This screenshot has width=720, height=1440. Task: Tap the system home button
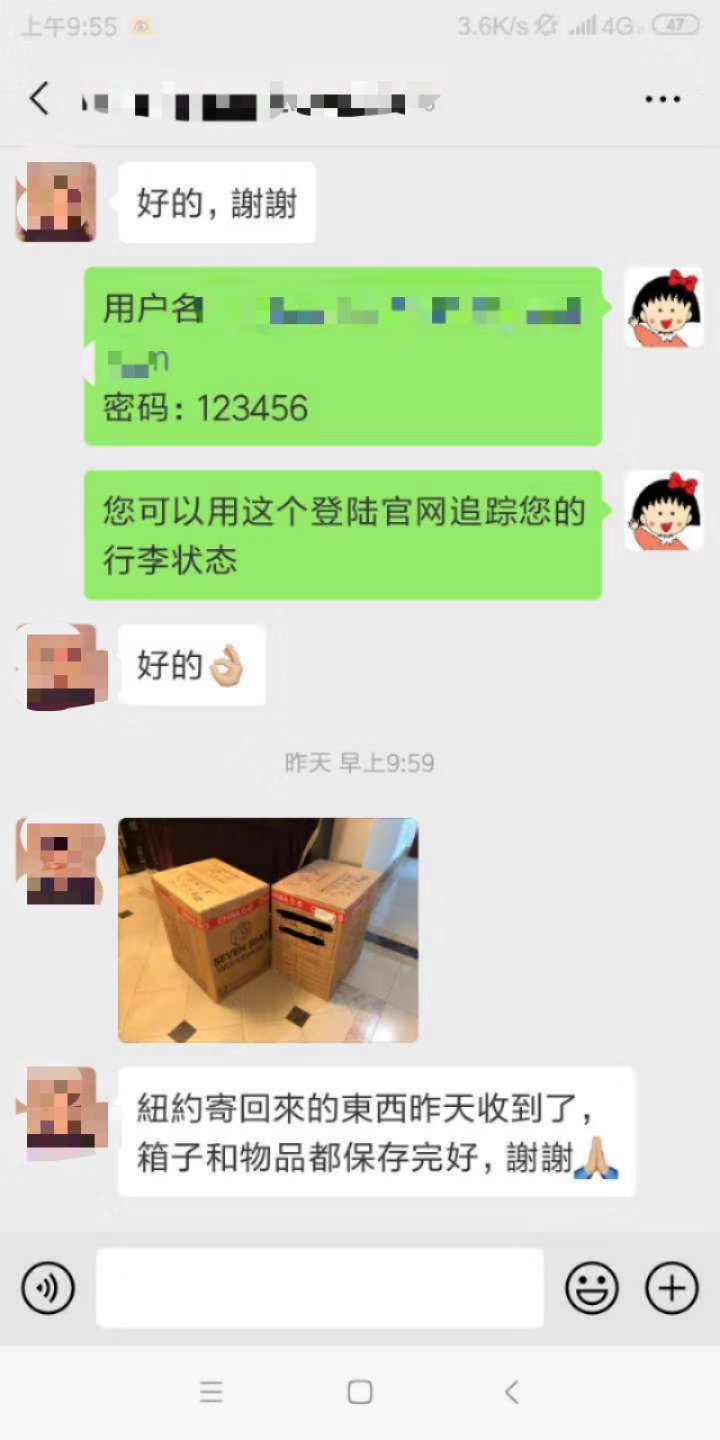(360, 1392)
